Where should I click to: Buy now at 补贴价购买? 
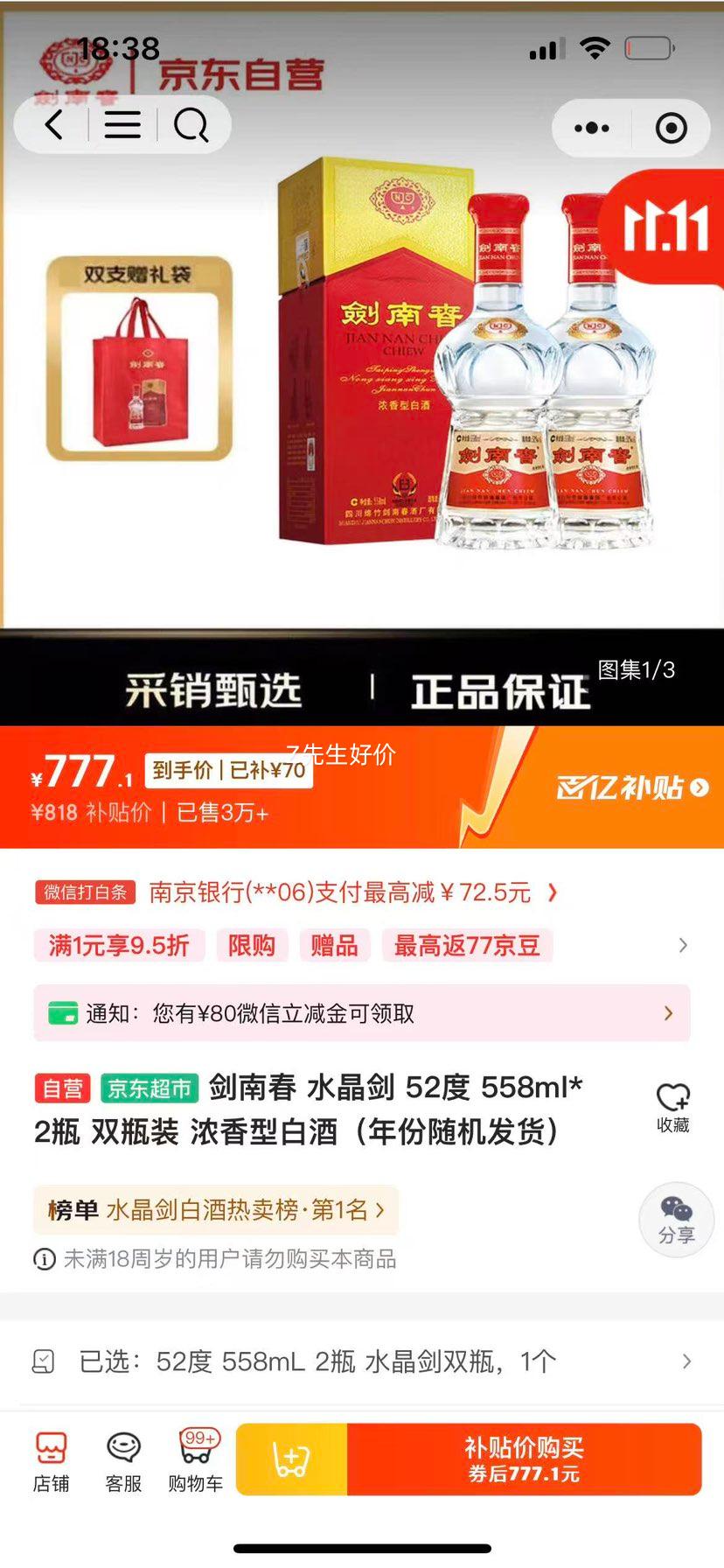pyautogui.click(x=524, y=1459)
